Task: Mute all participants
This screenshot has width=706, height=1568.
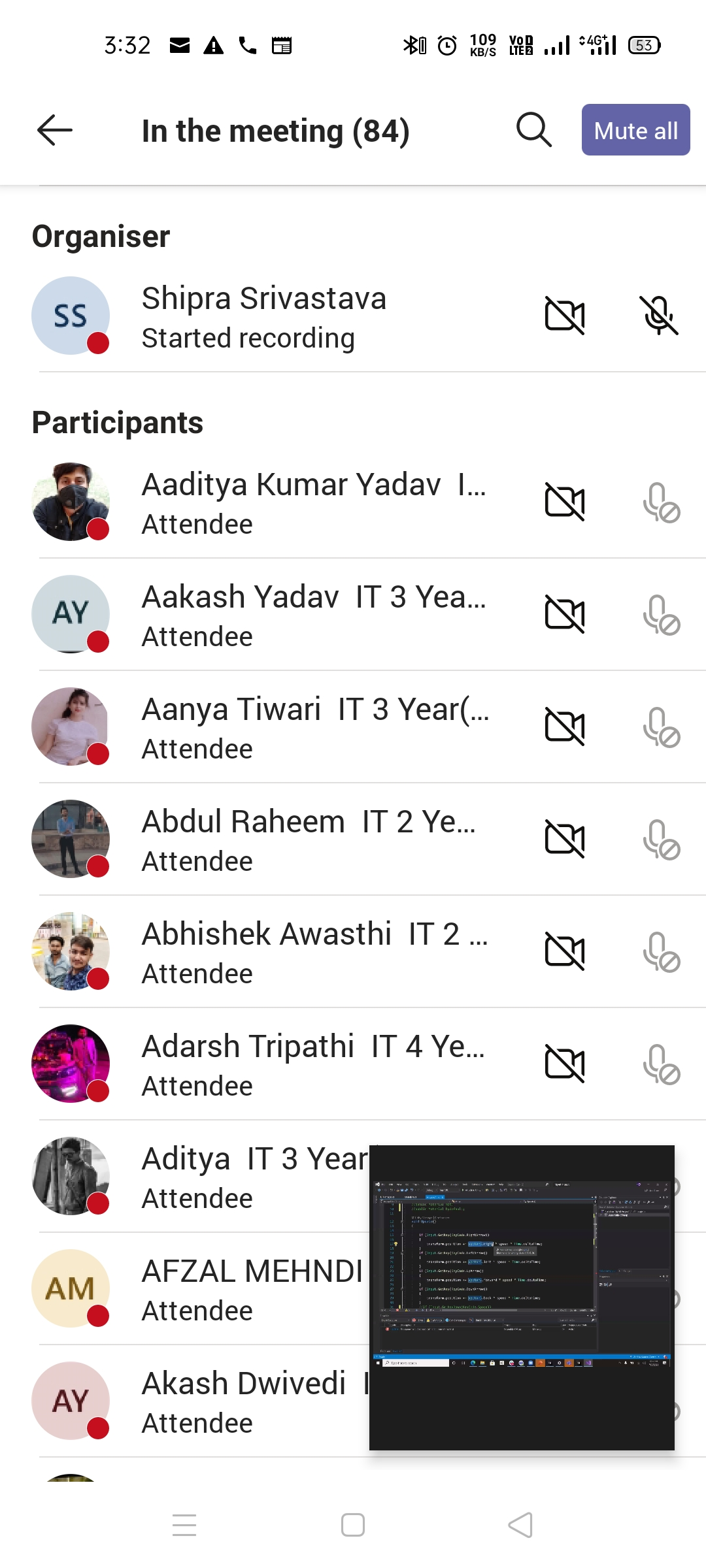Action: point(635,130)
